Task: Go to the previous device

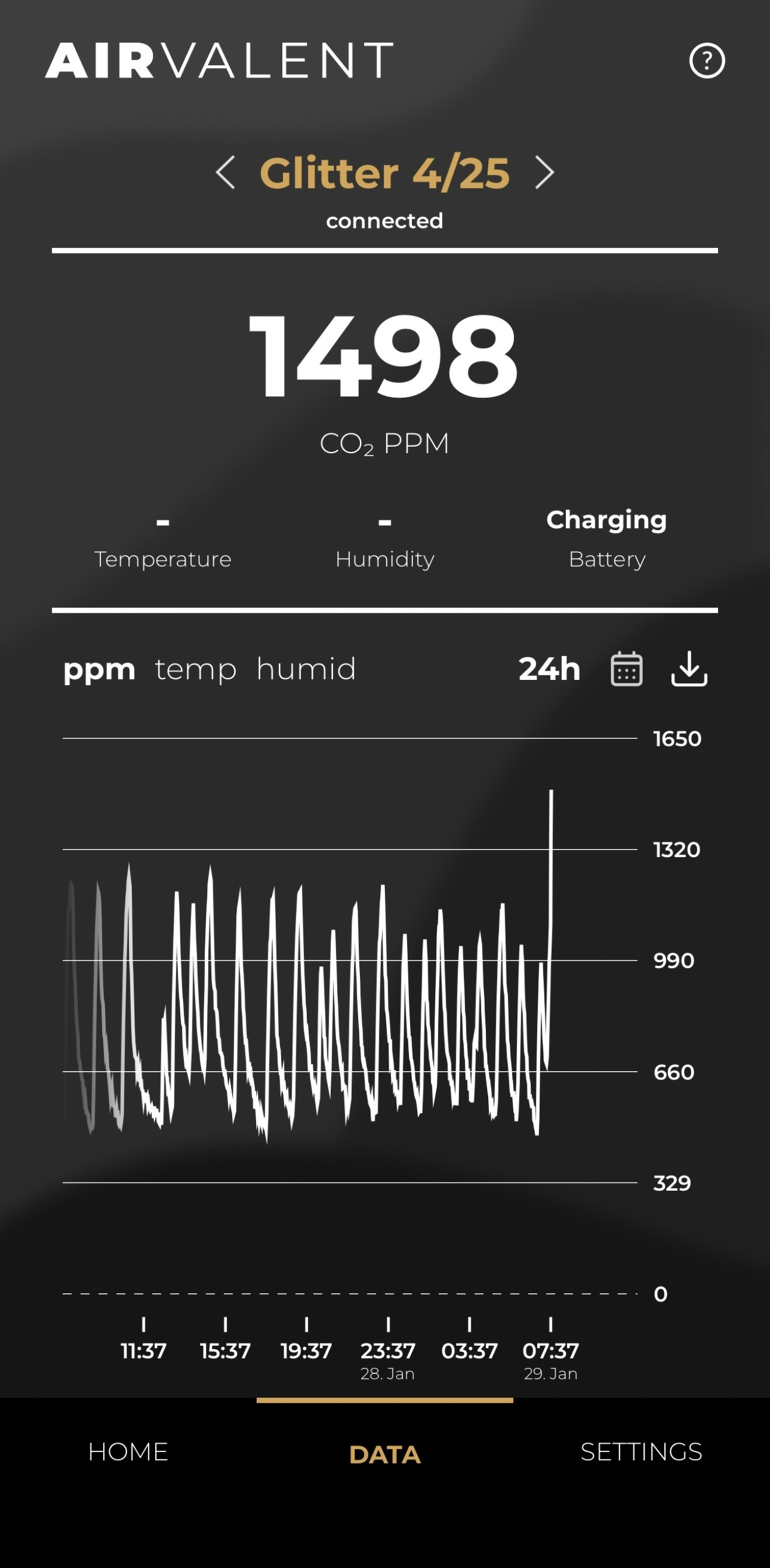Action: [226, 173]
